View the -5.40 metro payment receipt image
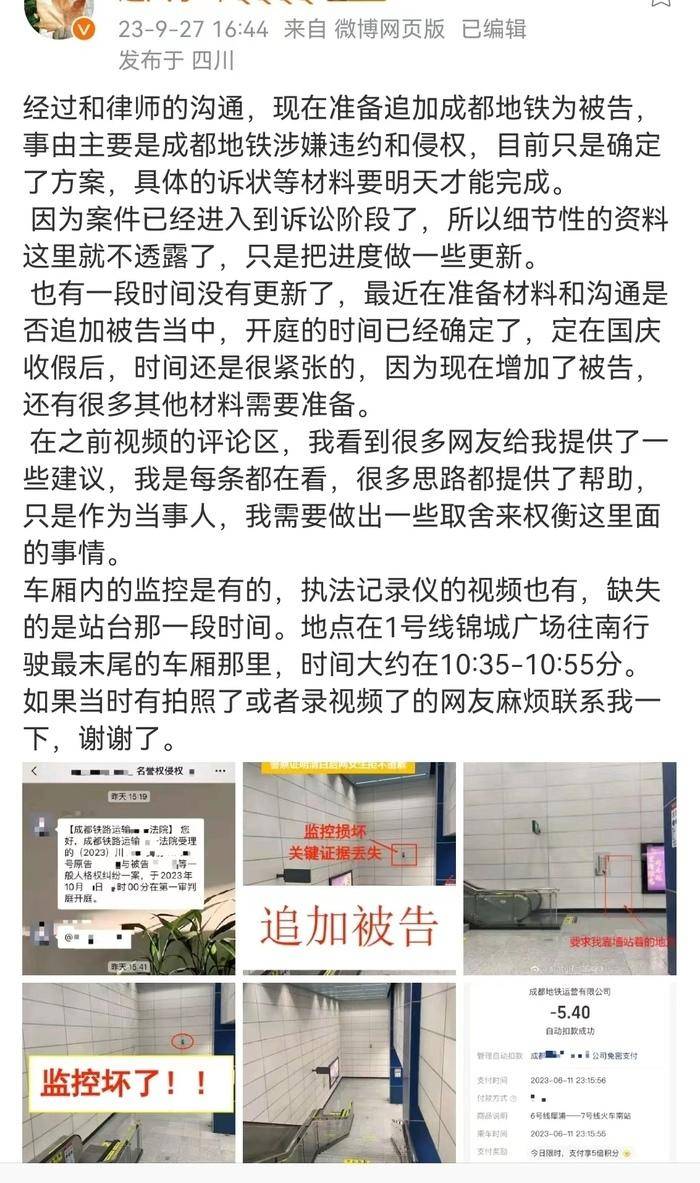This screenshot has height=1183, width=700. tap(570, 1072)
